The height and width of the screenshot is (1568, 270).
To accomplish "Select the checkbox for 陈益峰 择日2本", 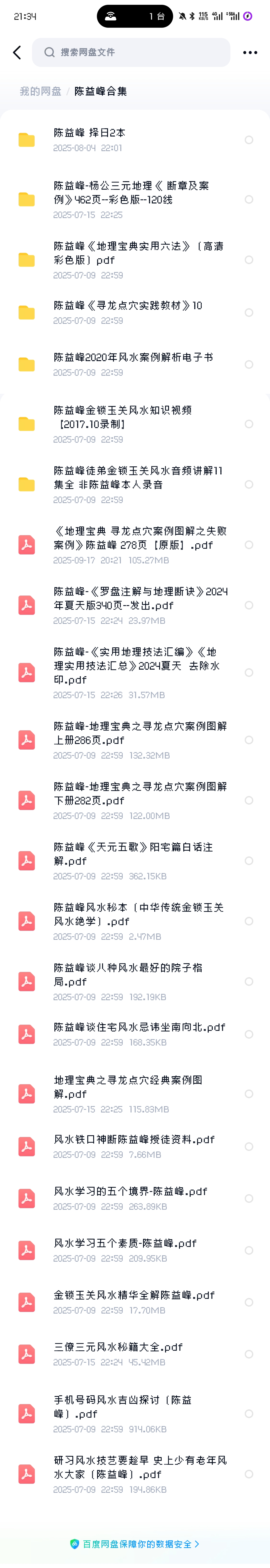I will (x=249, y=140).
